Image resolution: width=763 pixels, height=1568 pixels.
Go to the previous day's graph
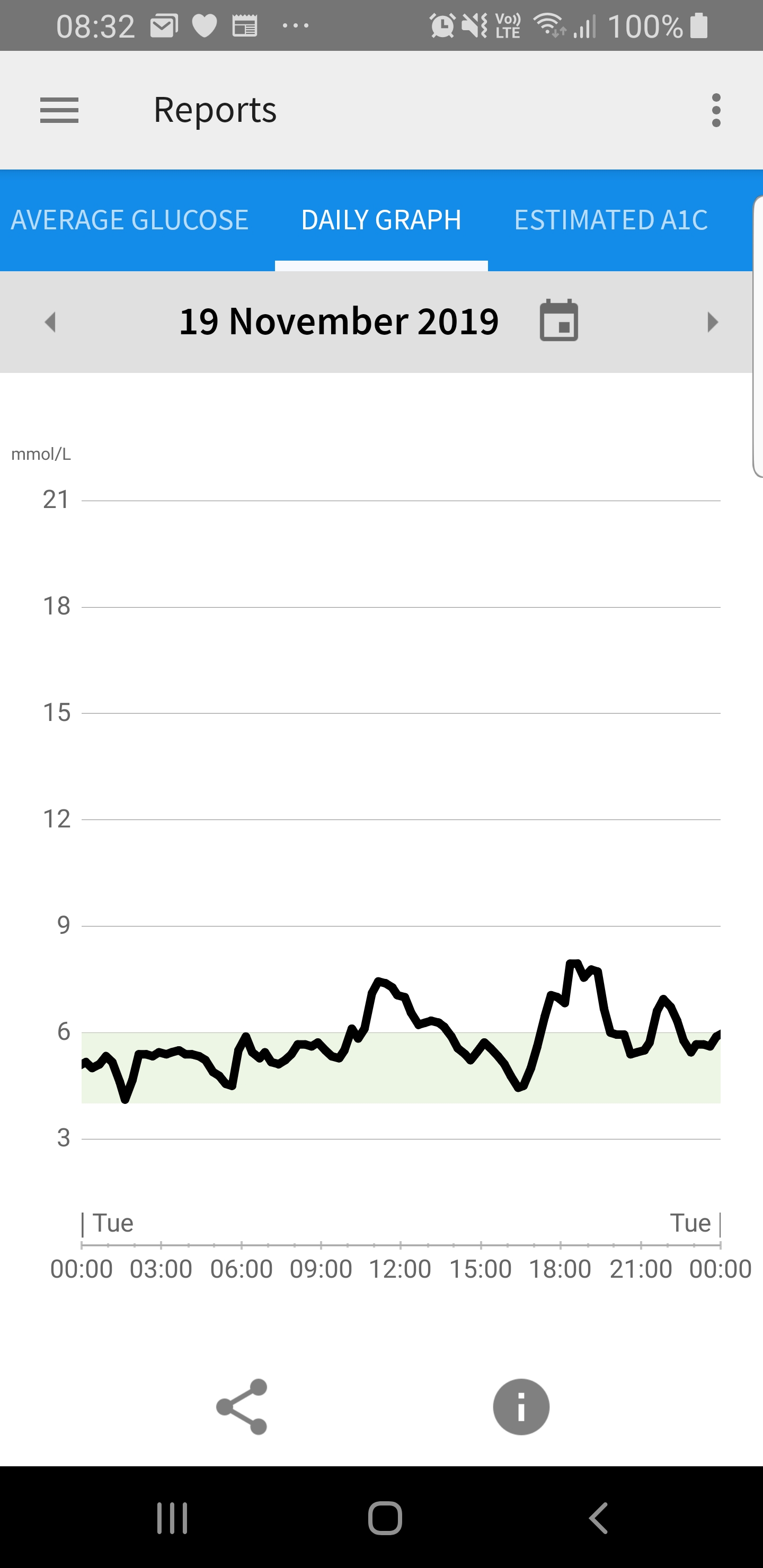coord(50,322)
